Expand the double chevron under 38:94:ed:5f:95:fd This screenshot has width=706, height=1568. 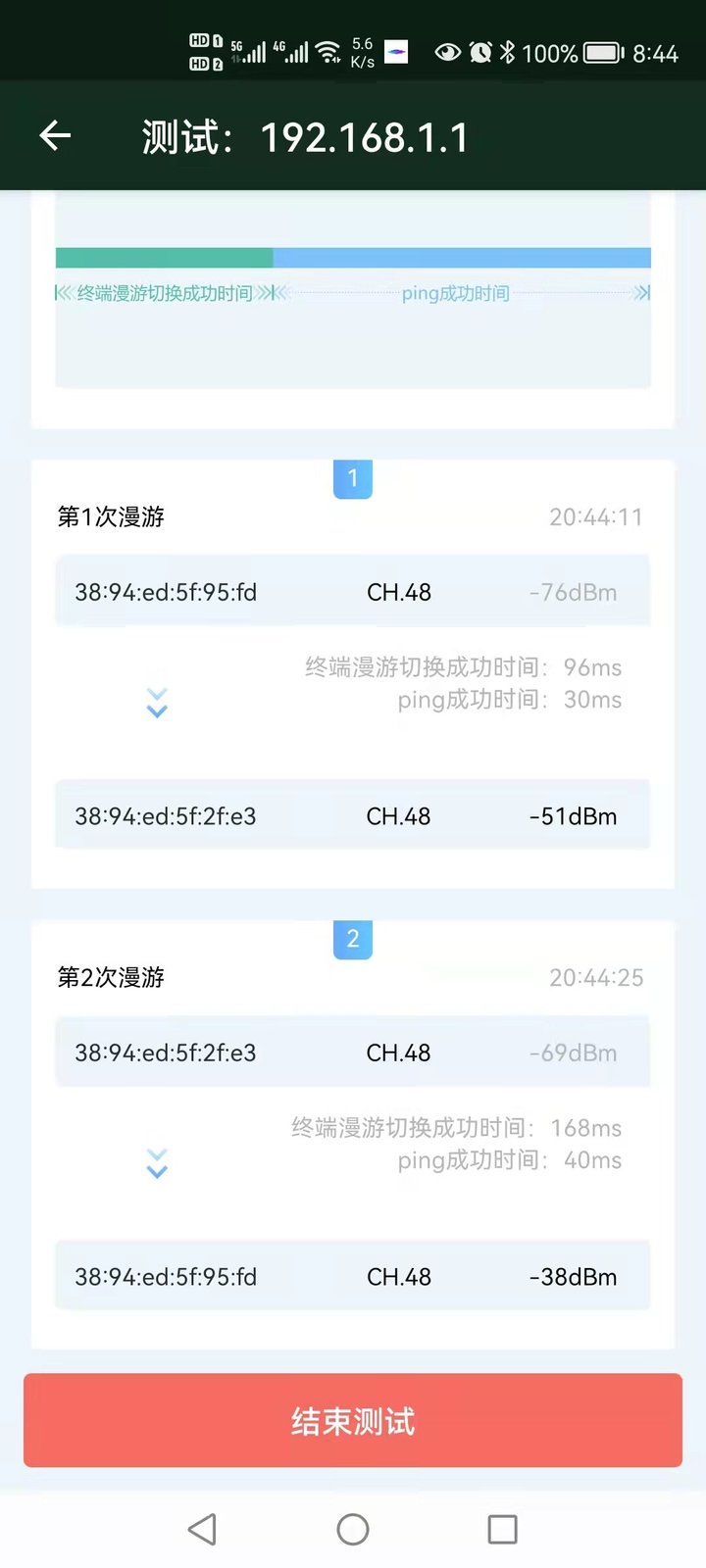tap(157, 701)
